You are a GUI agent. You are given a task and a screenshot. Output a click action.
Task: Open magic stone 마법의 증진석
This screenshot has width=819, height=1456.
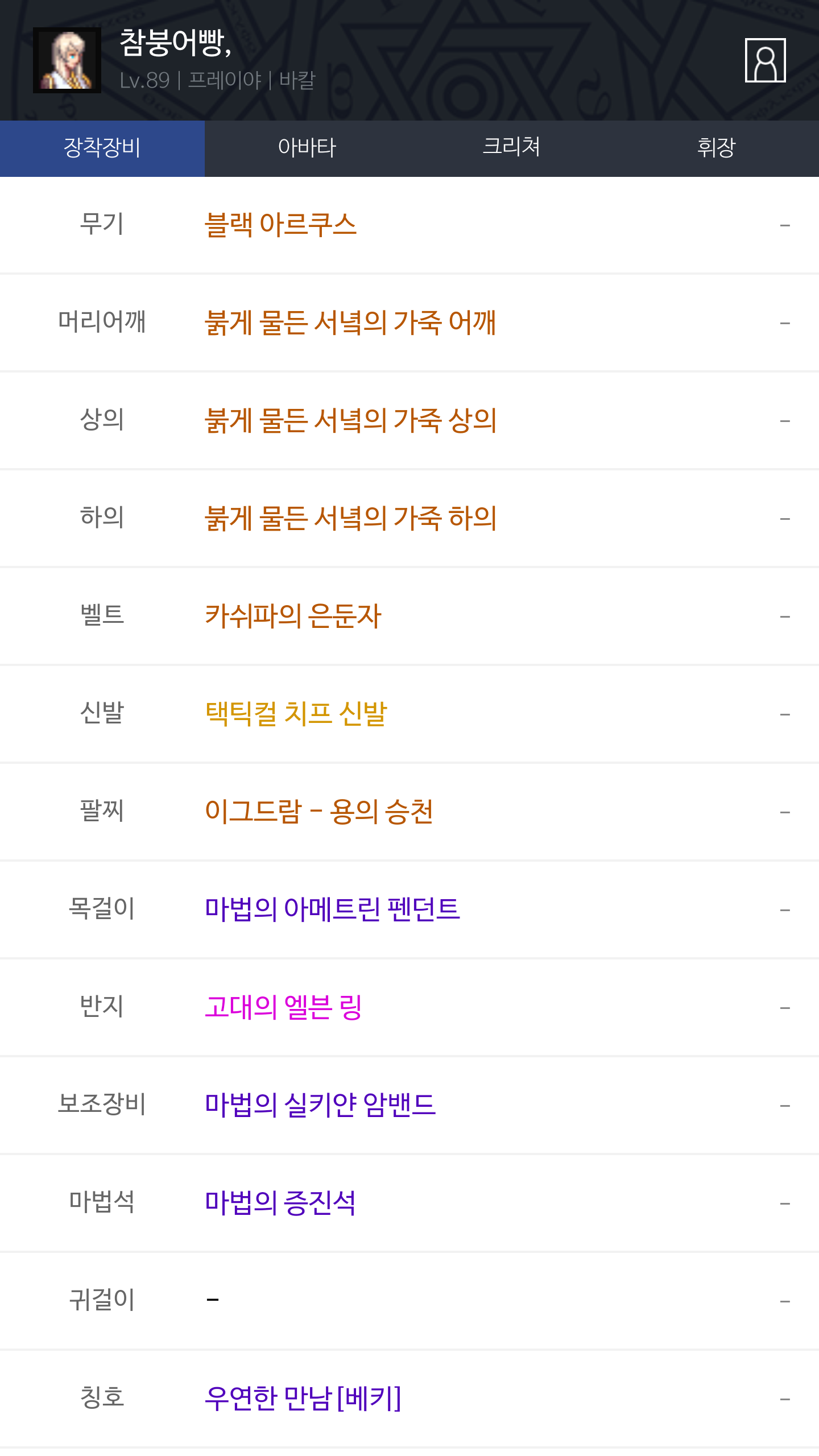pyautogui.click(x=280, y=1203)
